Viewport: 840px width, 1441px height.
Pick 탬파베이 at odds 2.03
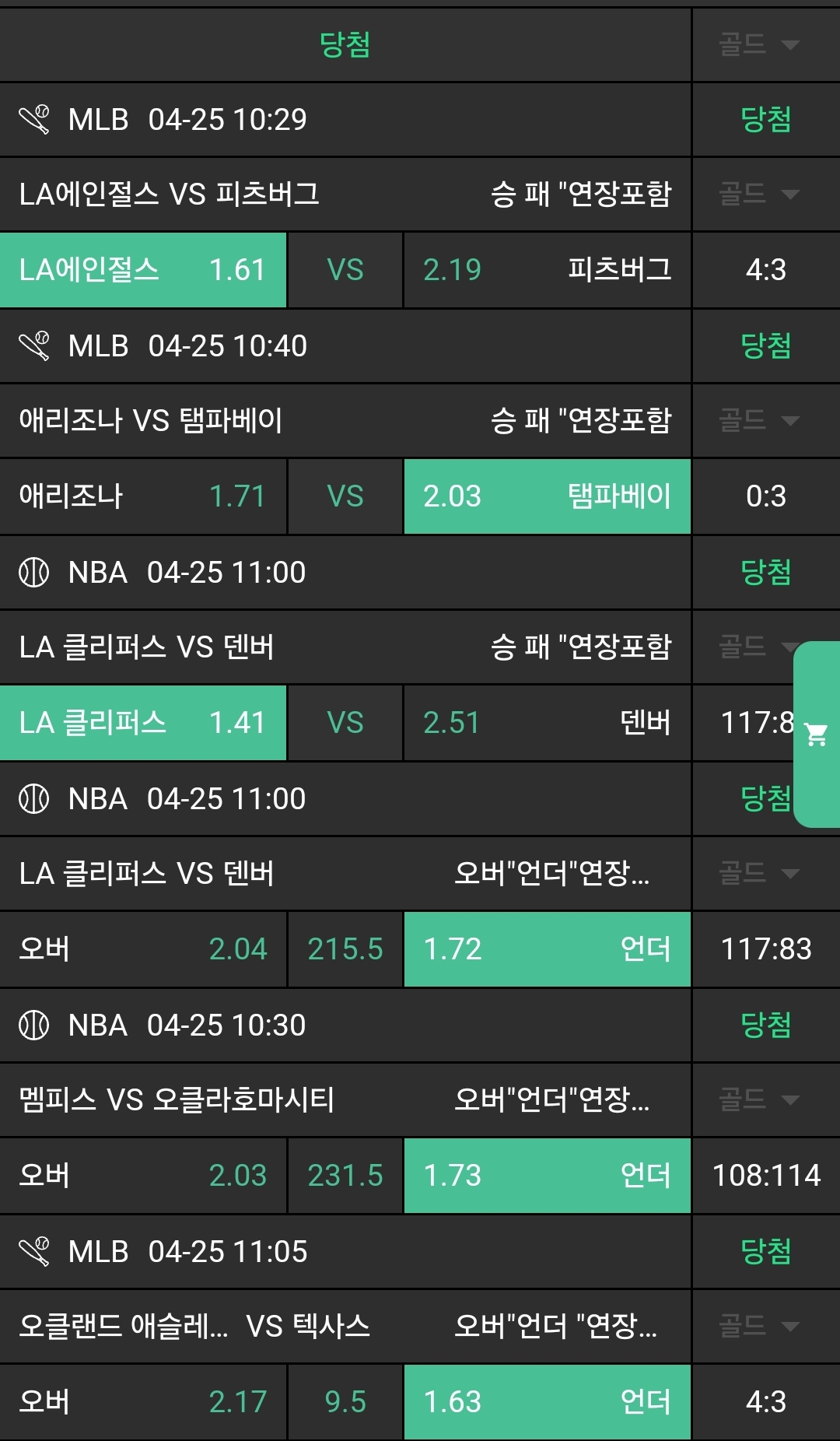tap(547, 496)
